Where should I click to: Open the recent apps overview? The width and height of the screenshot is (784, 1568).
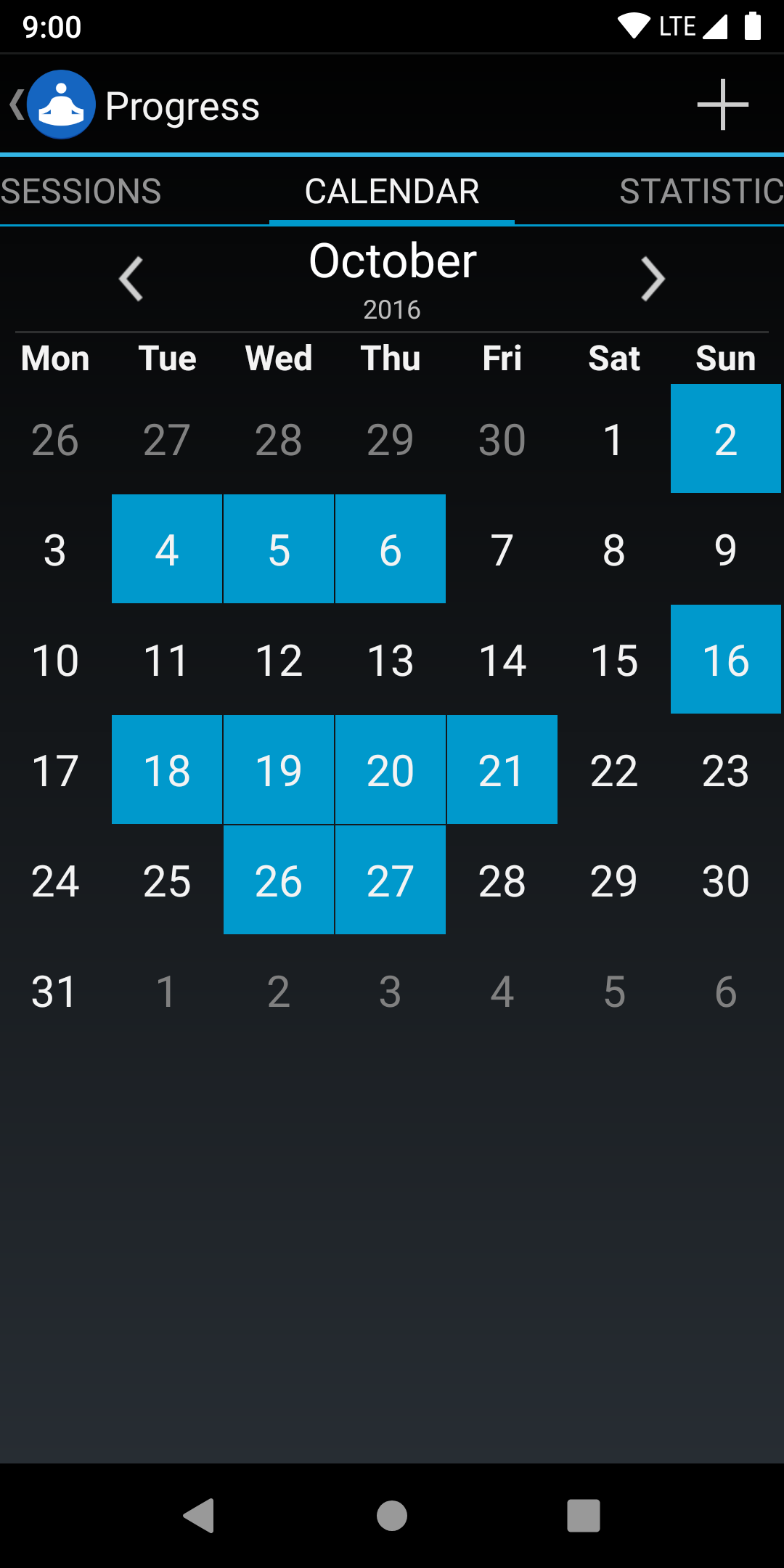(583, 1516)
